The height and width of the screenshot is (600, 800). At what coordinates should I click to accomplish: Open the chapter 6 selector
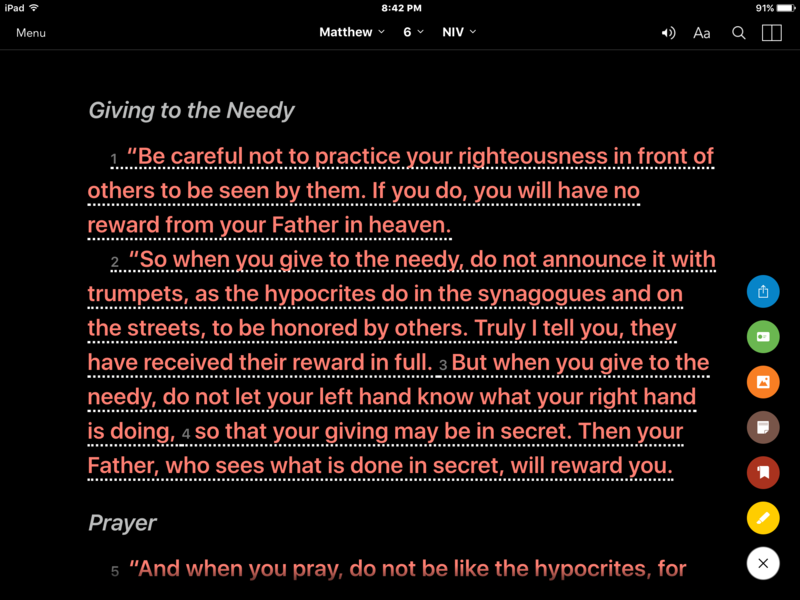click(413, 32)
